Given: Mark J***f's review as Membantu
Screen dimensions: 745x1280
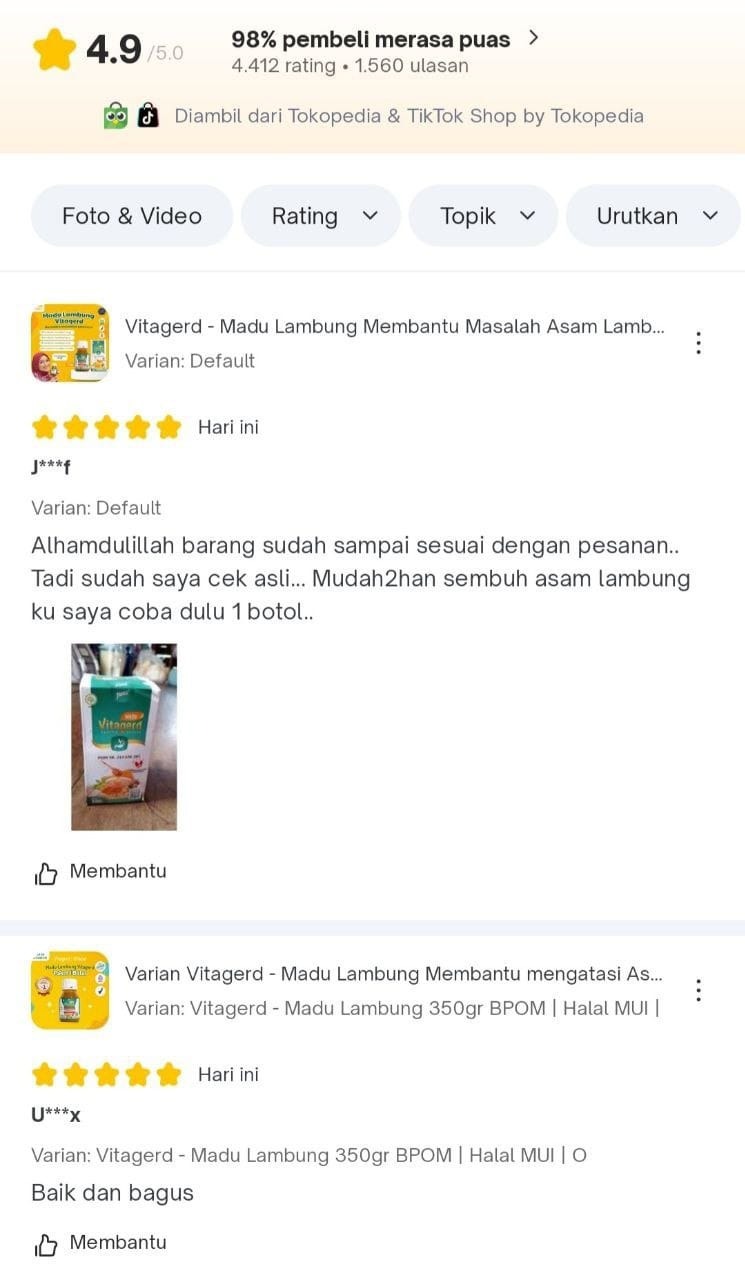Looking at the screenshot, I should pos(100,872).
